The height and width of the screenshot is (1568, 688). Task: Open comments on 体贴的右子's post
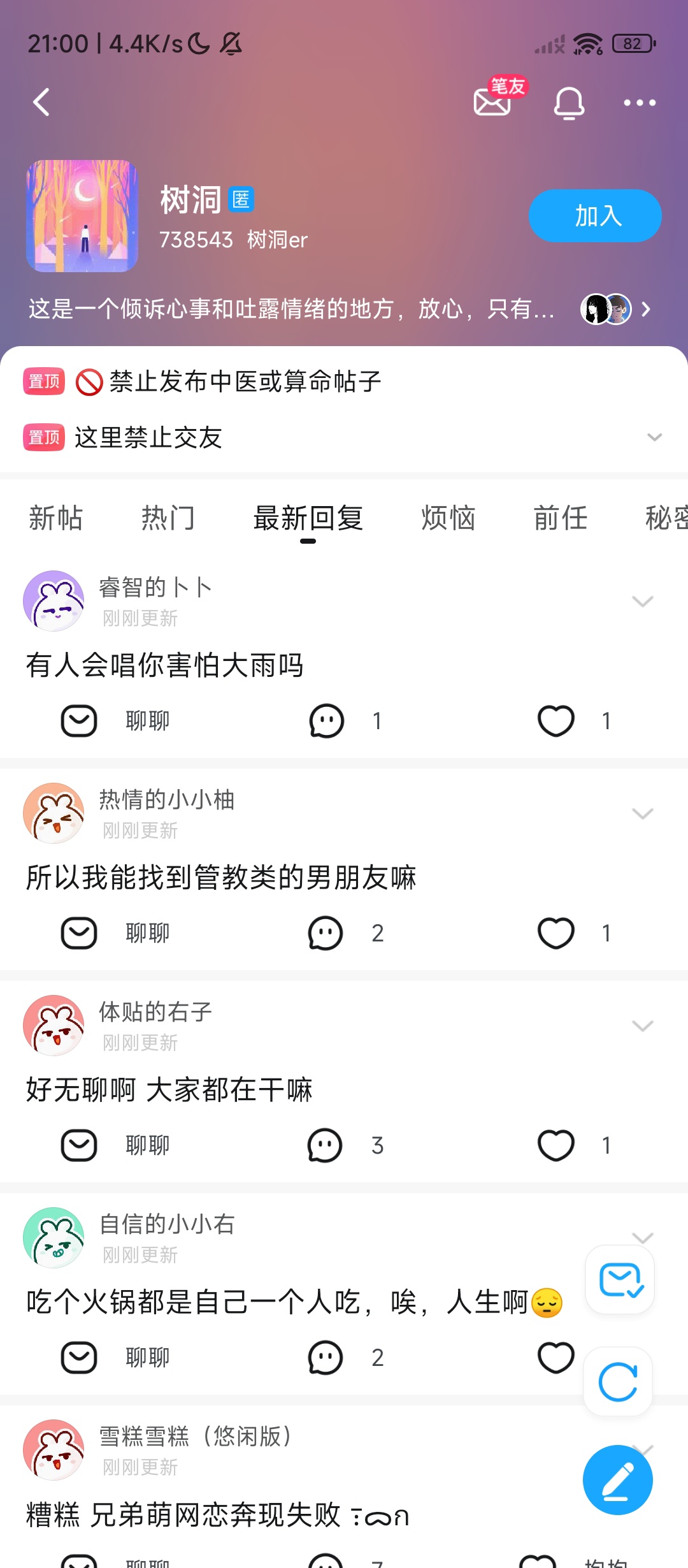[326, 1145]
